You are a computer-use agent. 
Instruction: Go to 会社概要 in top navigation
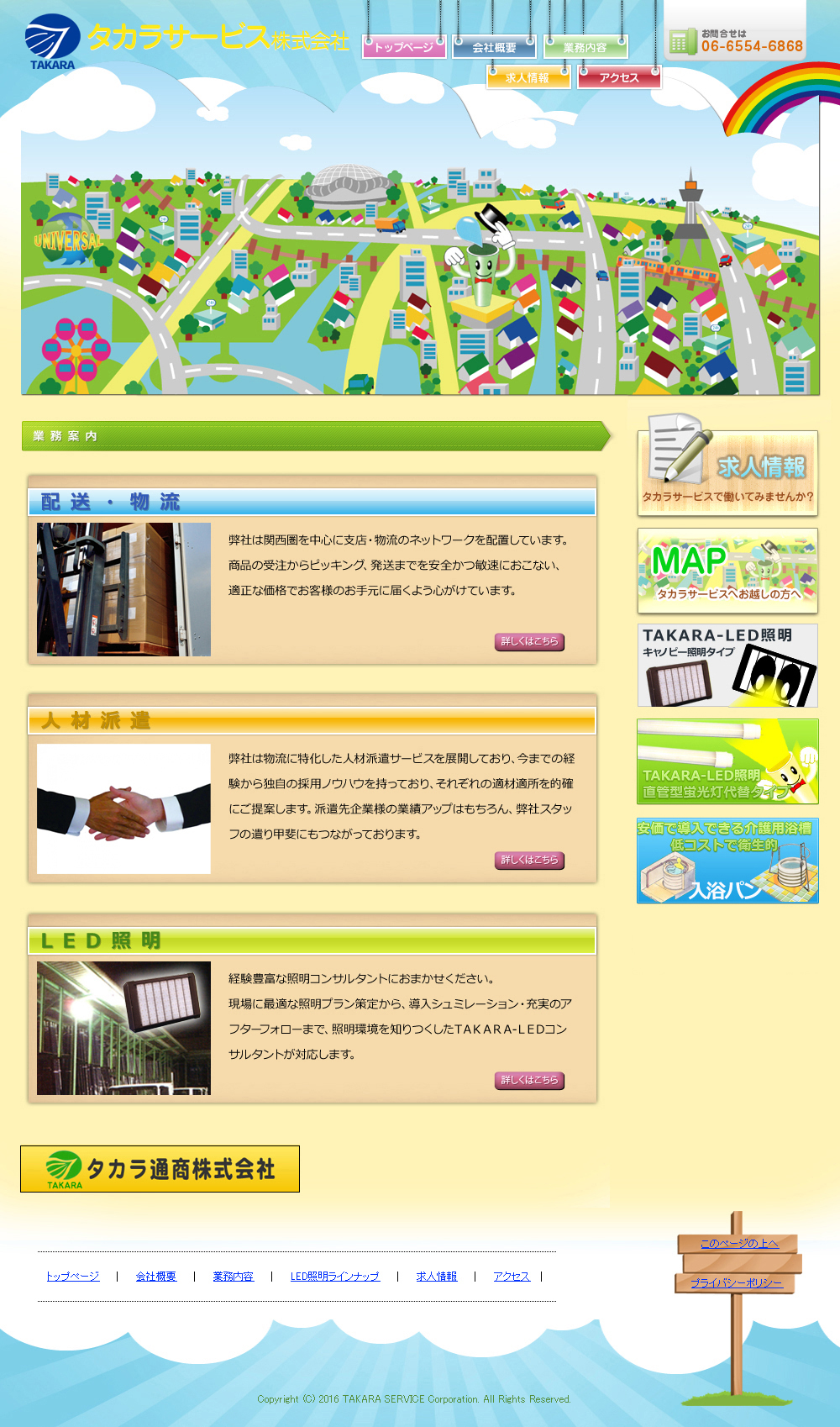[494, 47]
